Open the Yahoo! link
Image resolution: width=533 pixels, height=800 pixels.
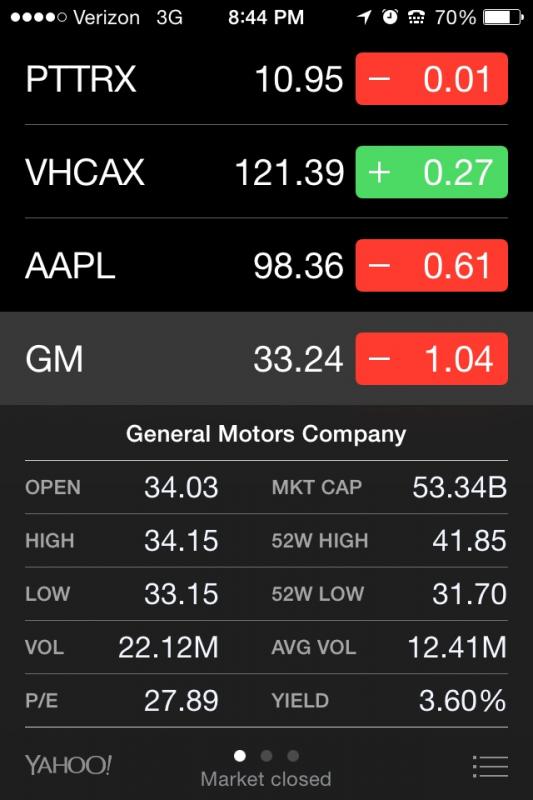click(68, 765)
